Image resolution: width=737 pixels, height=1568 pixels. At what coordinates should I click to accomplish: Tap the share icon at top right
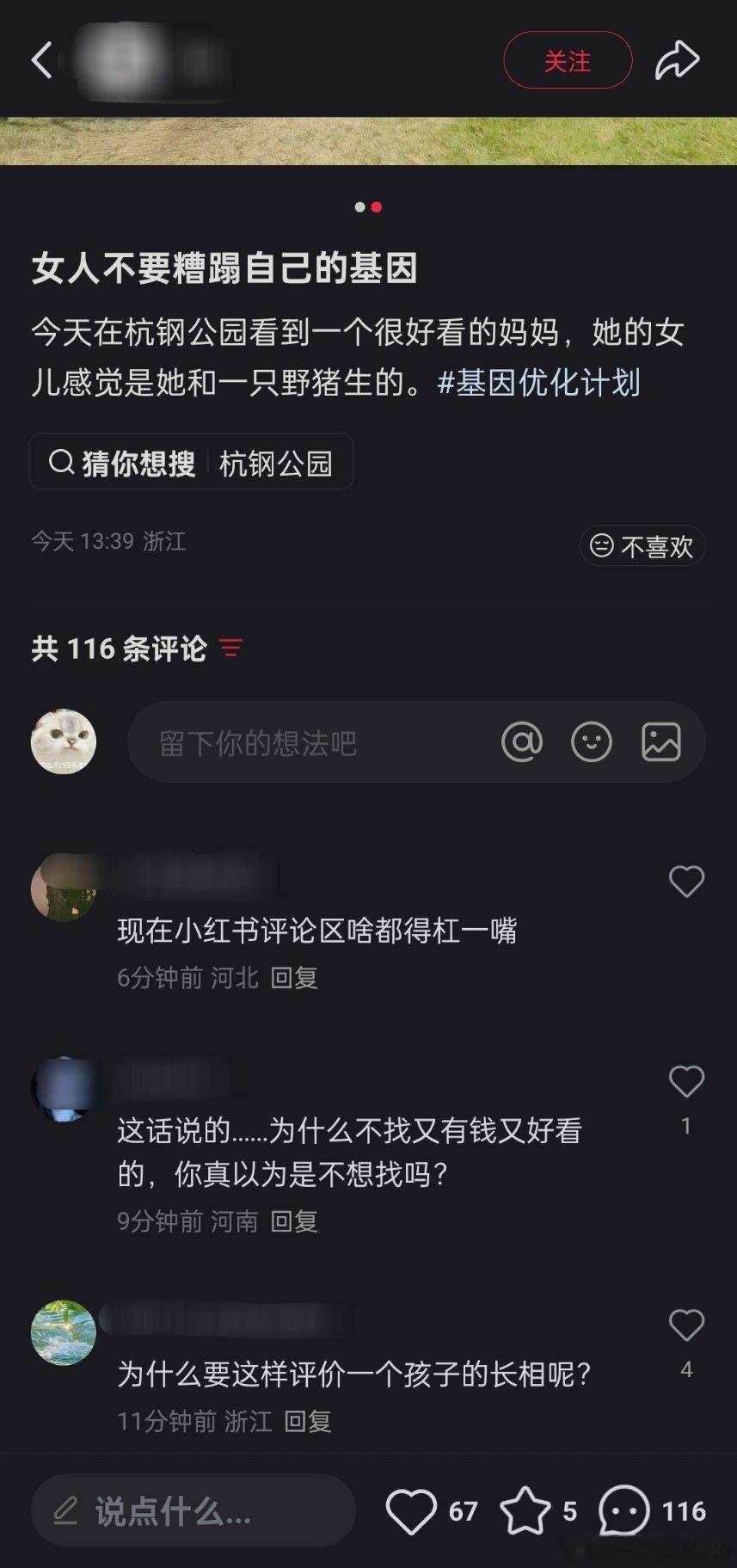(679, 60)
